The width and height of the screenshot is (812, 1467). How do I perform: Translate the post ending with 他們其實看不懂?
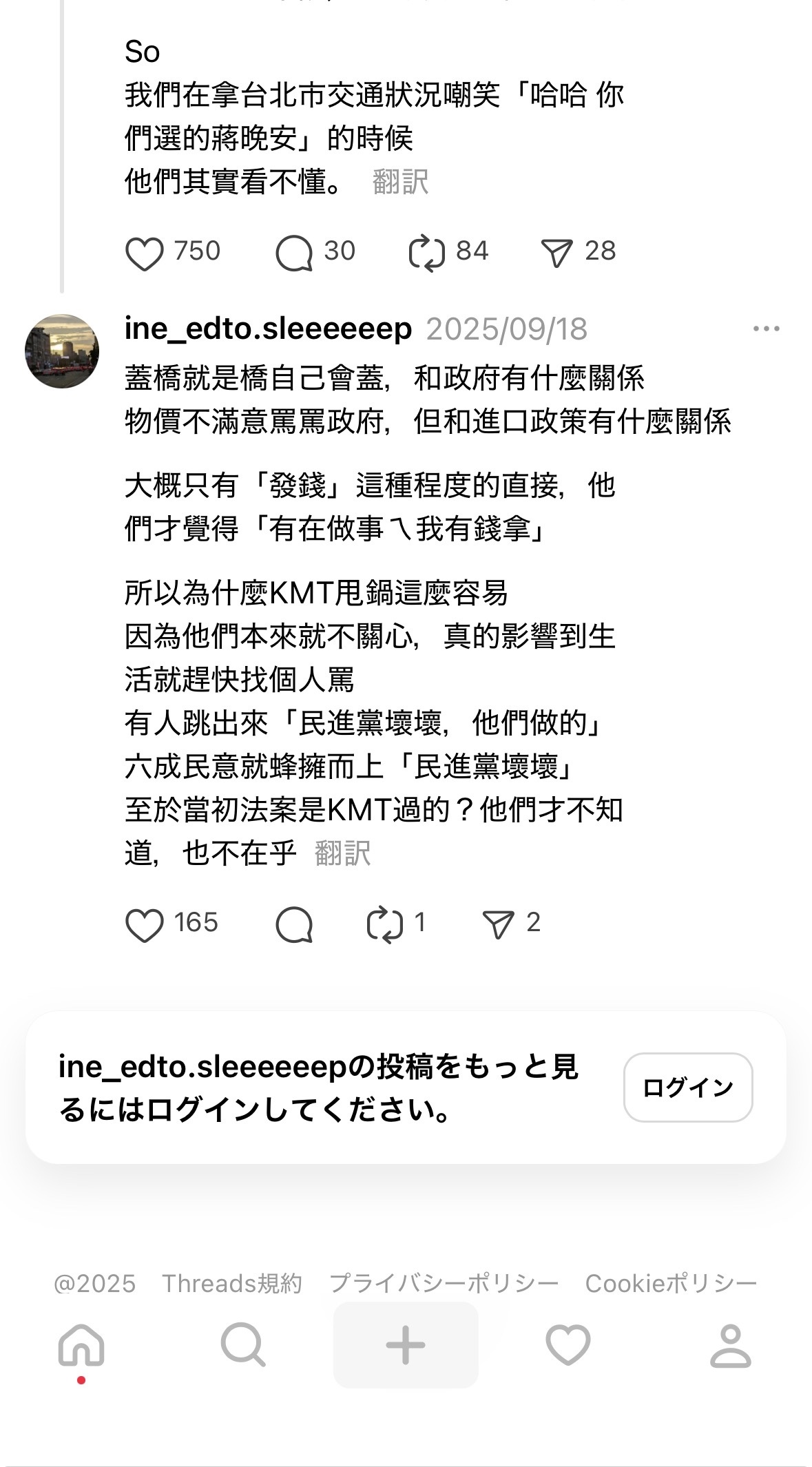coord(400,183)
